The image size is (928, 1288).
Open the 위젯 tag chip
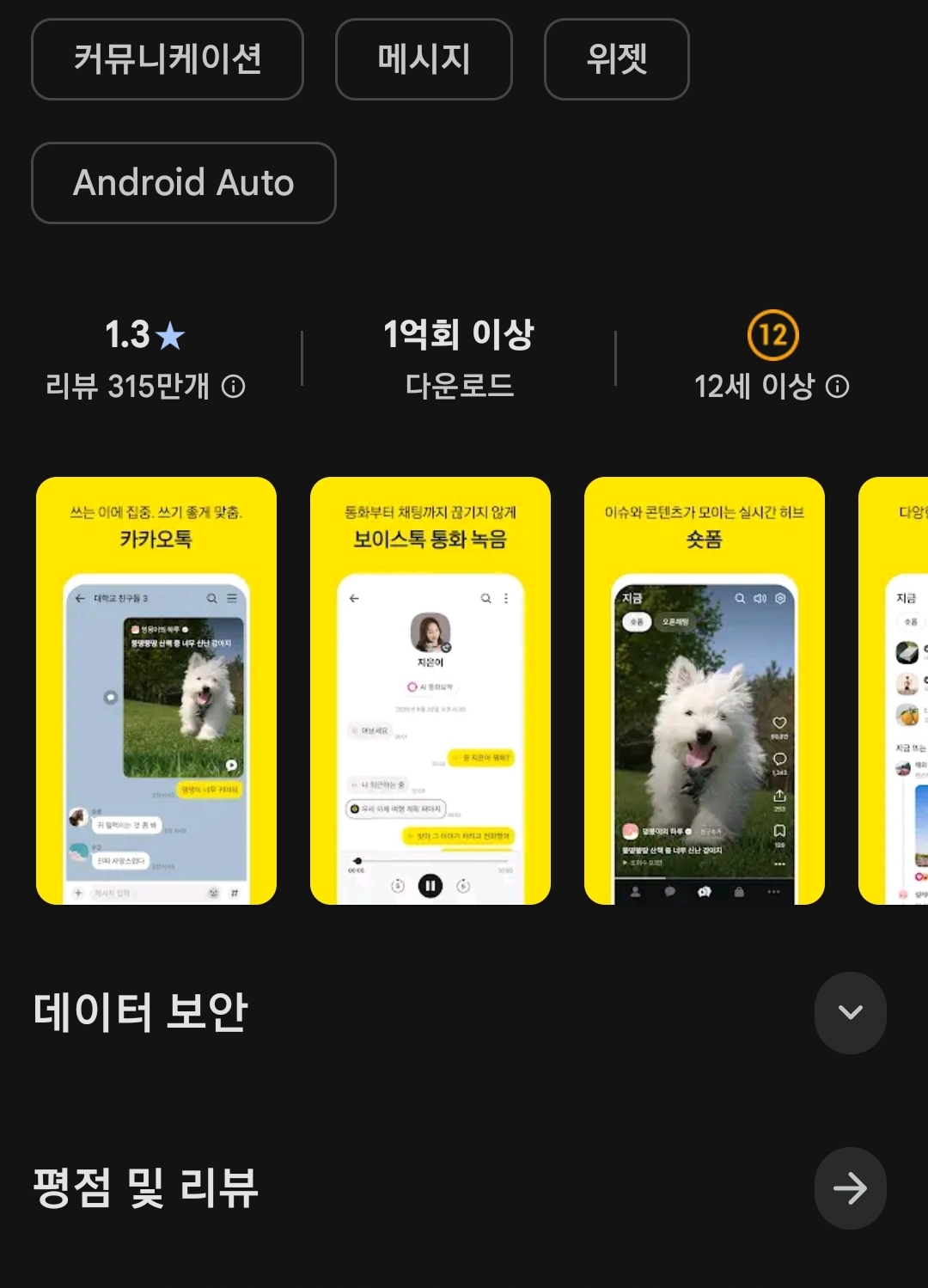[616, 59]
